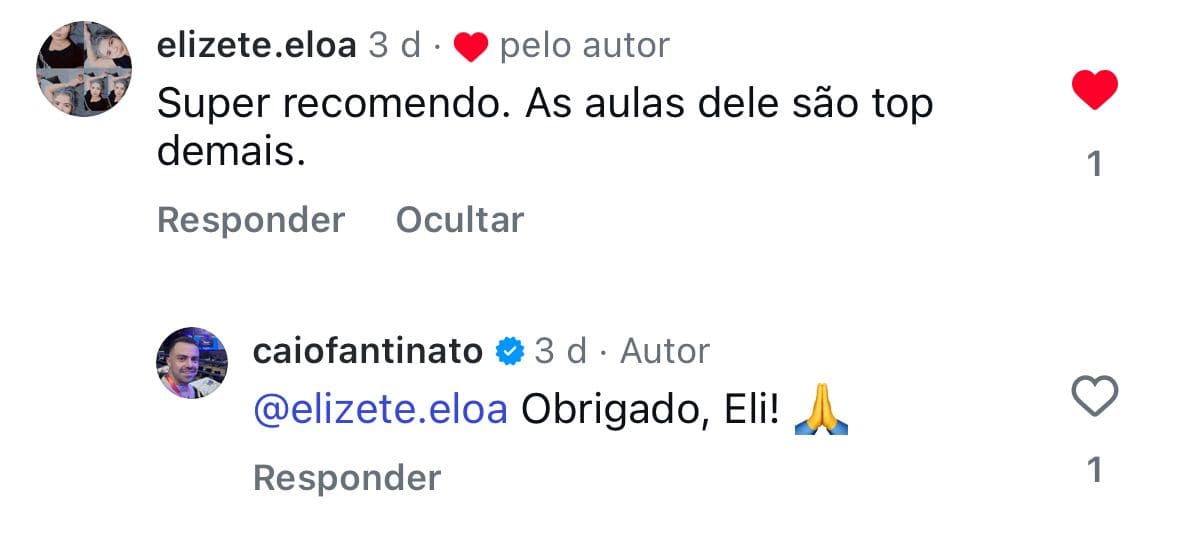View profile via caiofantinato username
Image resolution: width=1179 pixels, height=542 pixels.
(368, 351)
